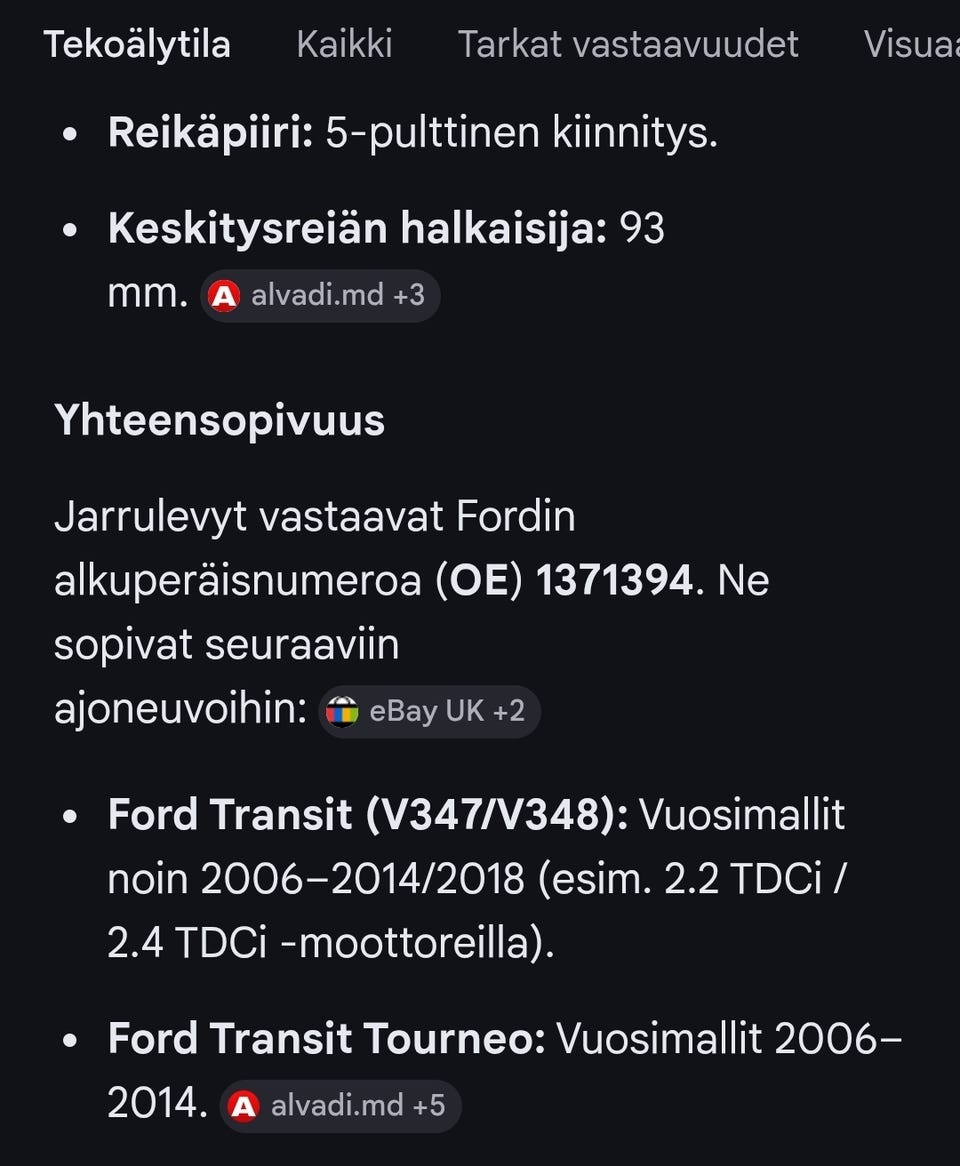
Task: Expand the alvadi.md +3 source list
Action: 320,294
